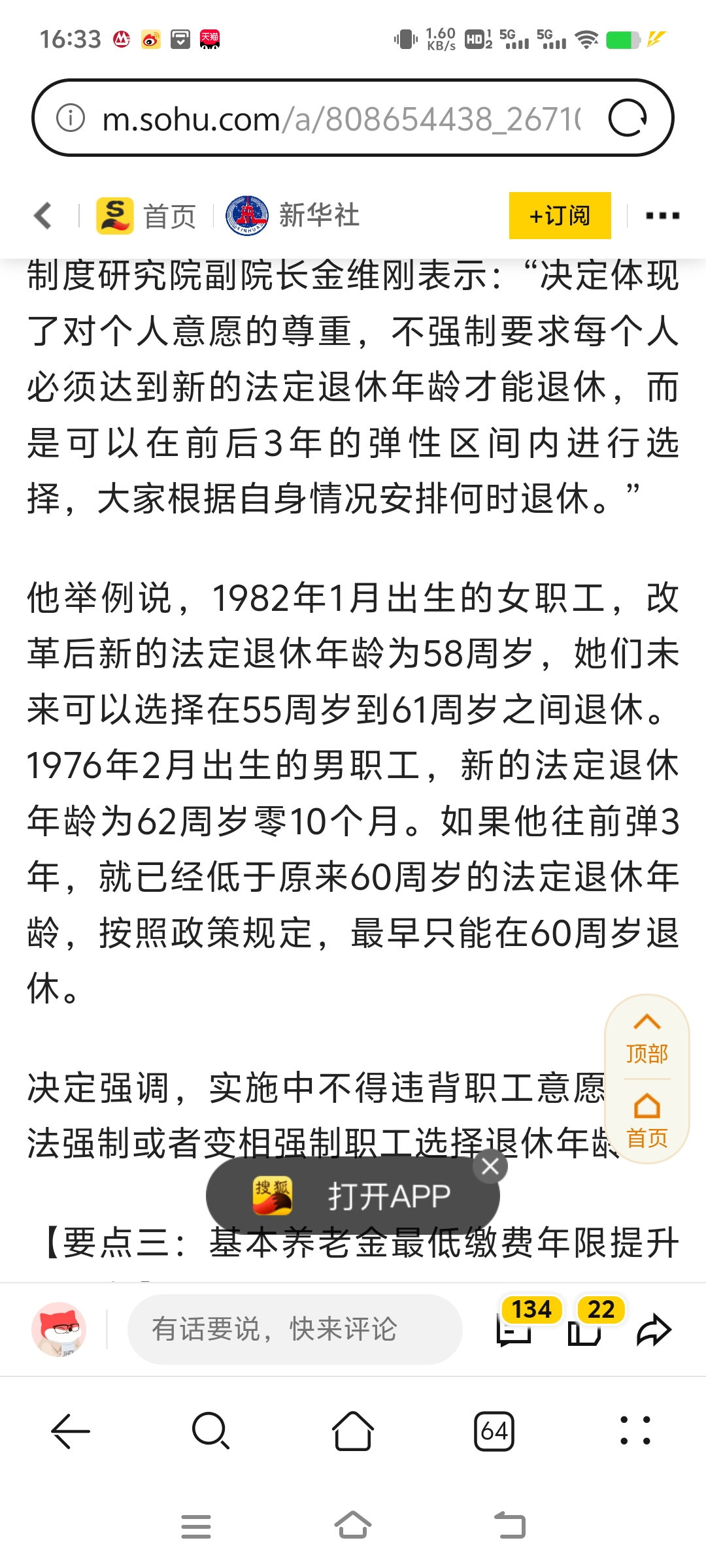
Task: Open the browser tabs showing 64
Action: pyautogui.click(x=494, y=1431)
